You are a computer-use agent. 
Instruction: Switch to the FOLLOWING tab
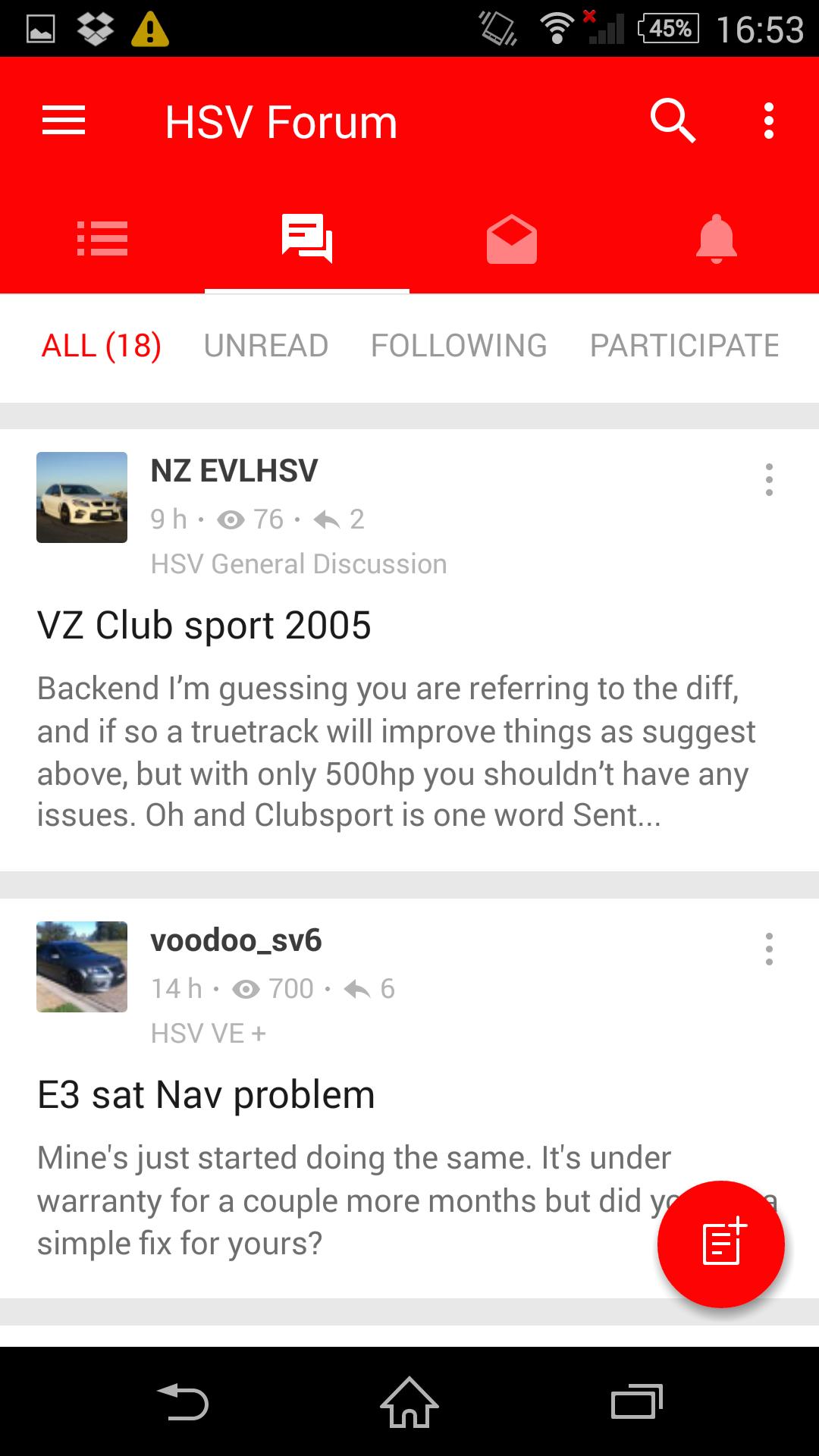point(458,346)
